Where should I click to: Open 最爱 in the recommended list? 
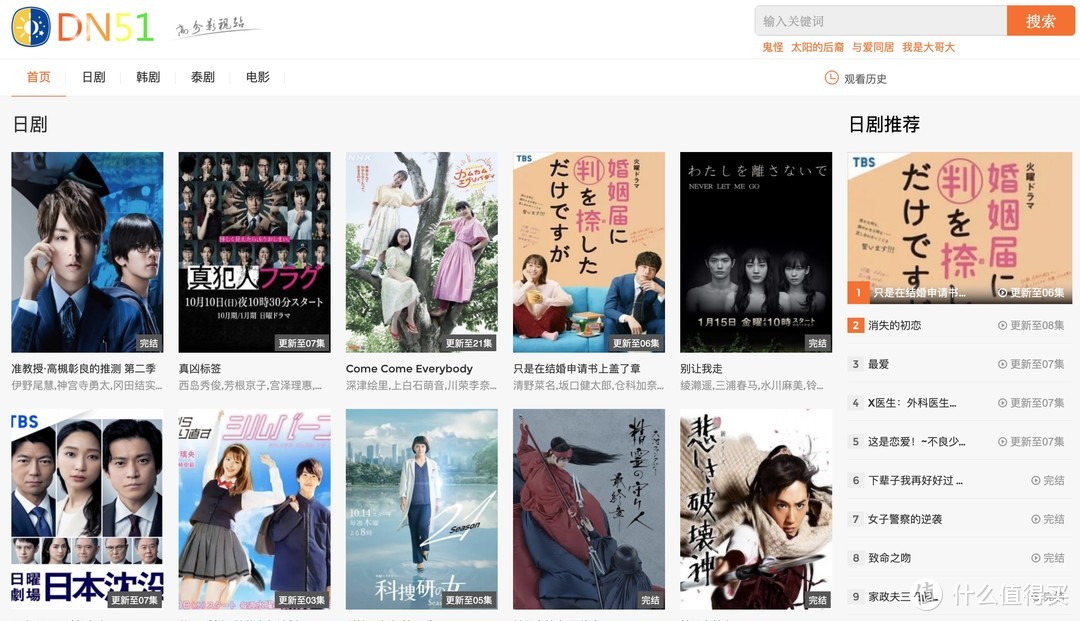click(x=878, y=364)
